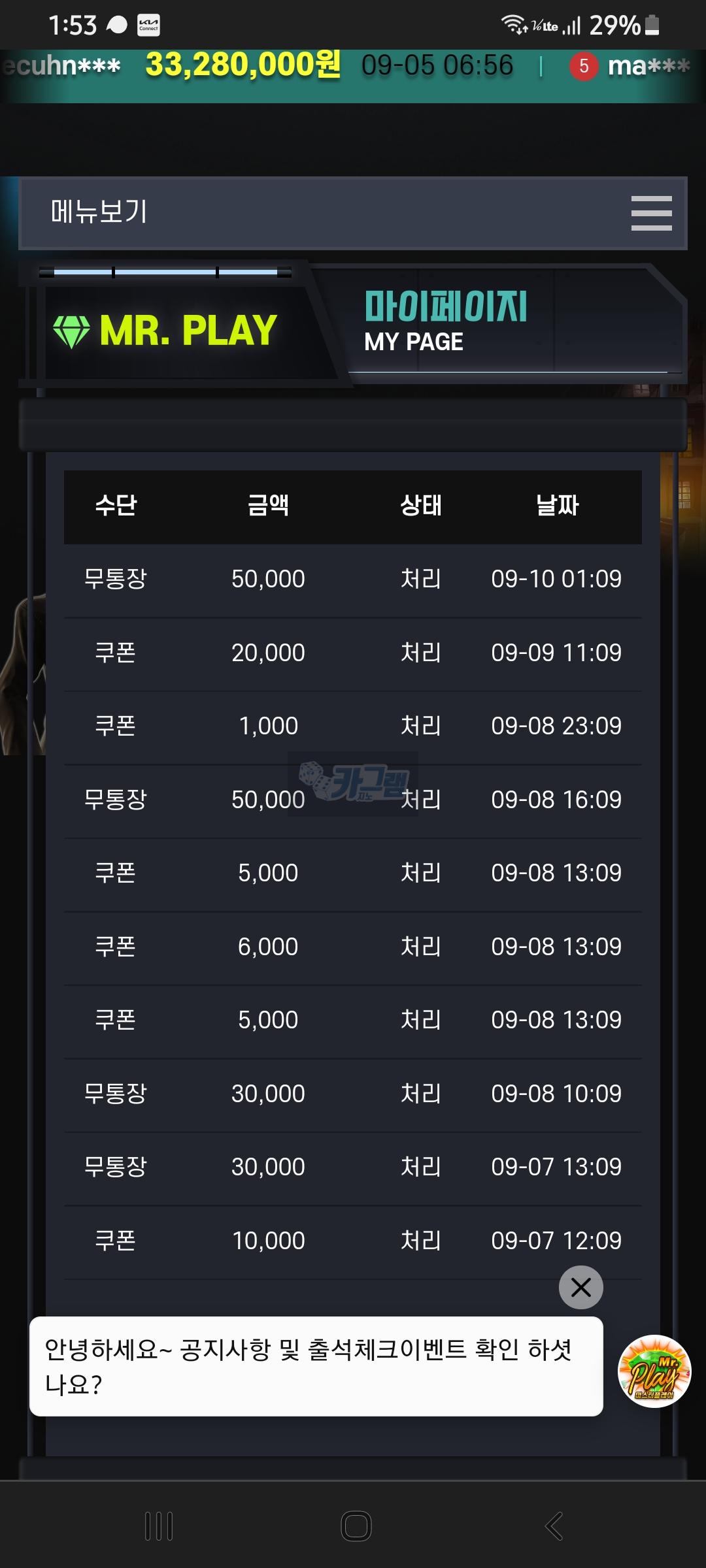Dismiss the chat message popup
This screenshot has height=1568, width=706.
coord(580,1288)
